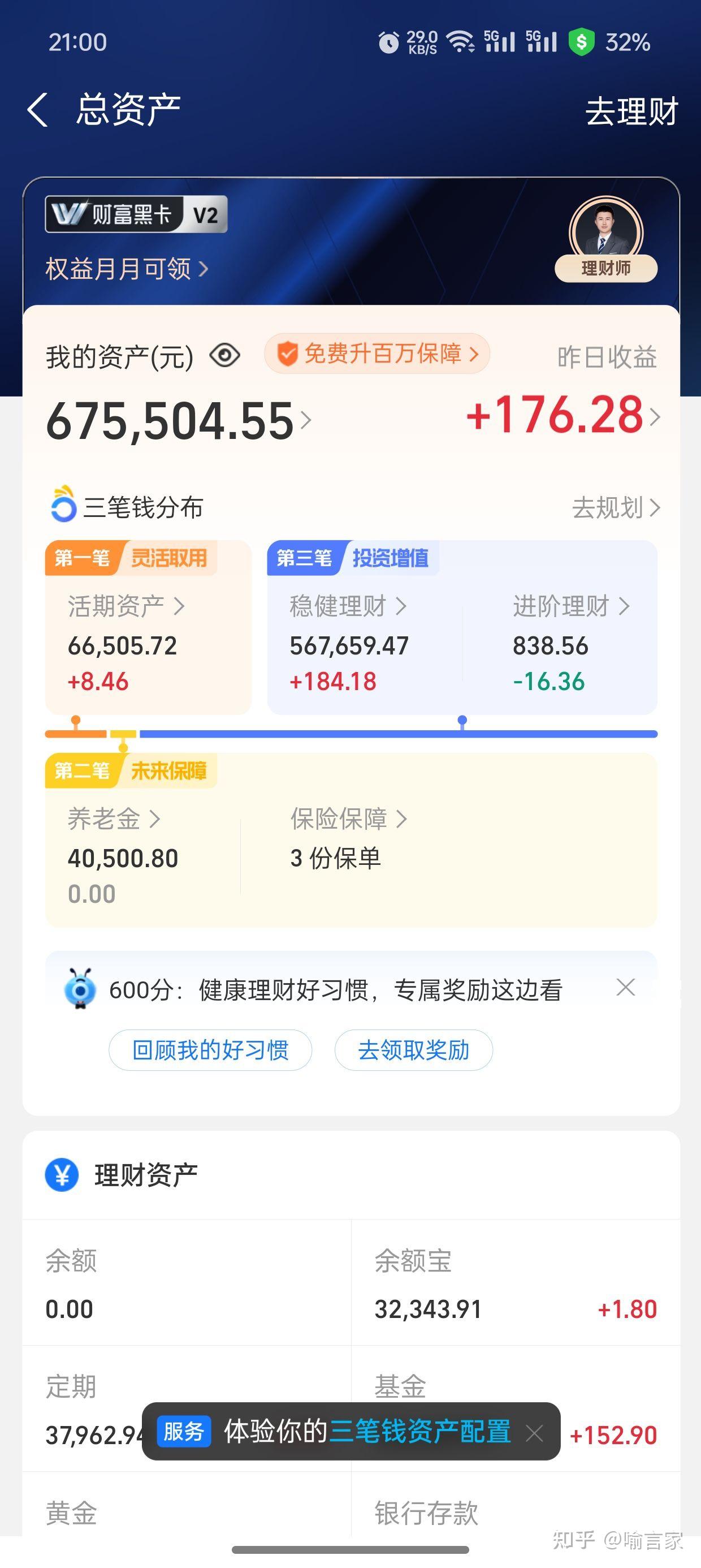Expand 活期资产 details via its chevron
The image size is (701, 1568).
180,606
